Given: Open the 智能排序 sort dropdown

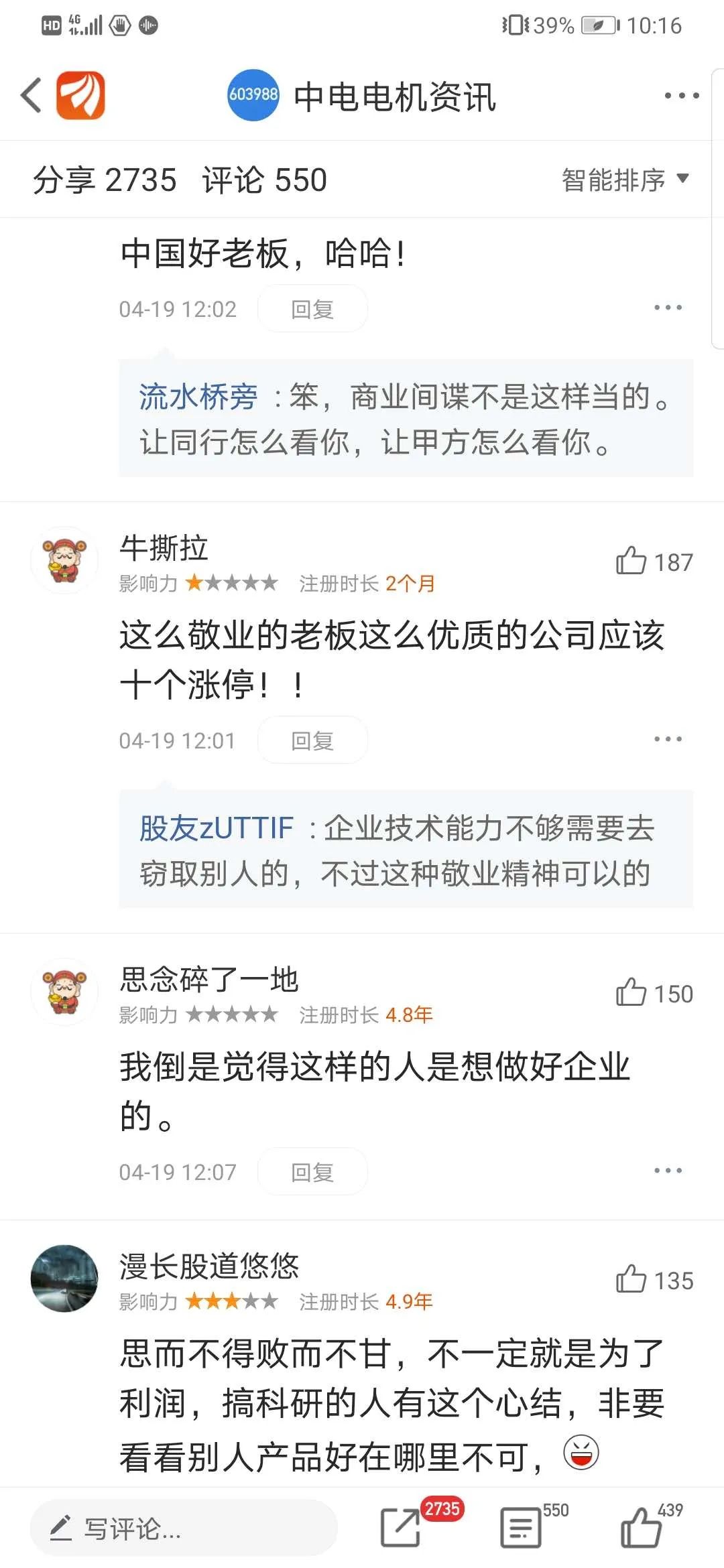Looking at the screenshot, I should click(625, 180).
